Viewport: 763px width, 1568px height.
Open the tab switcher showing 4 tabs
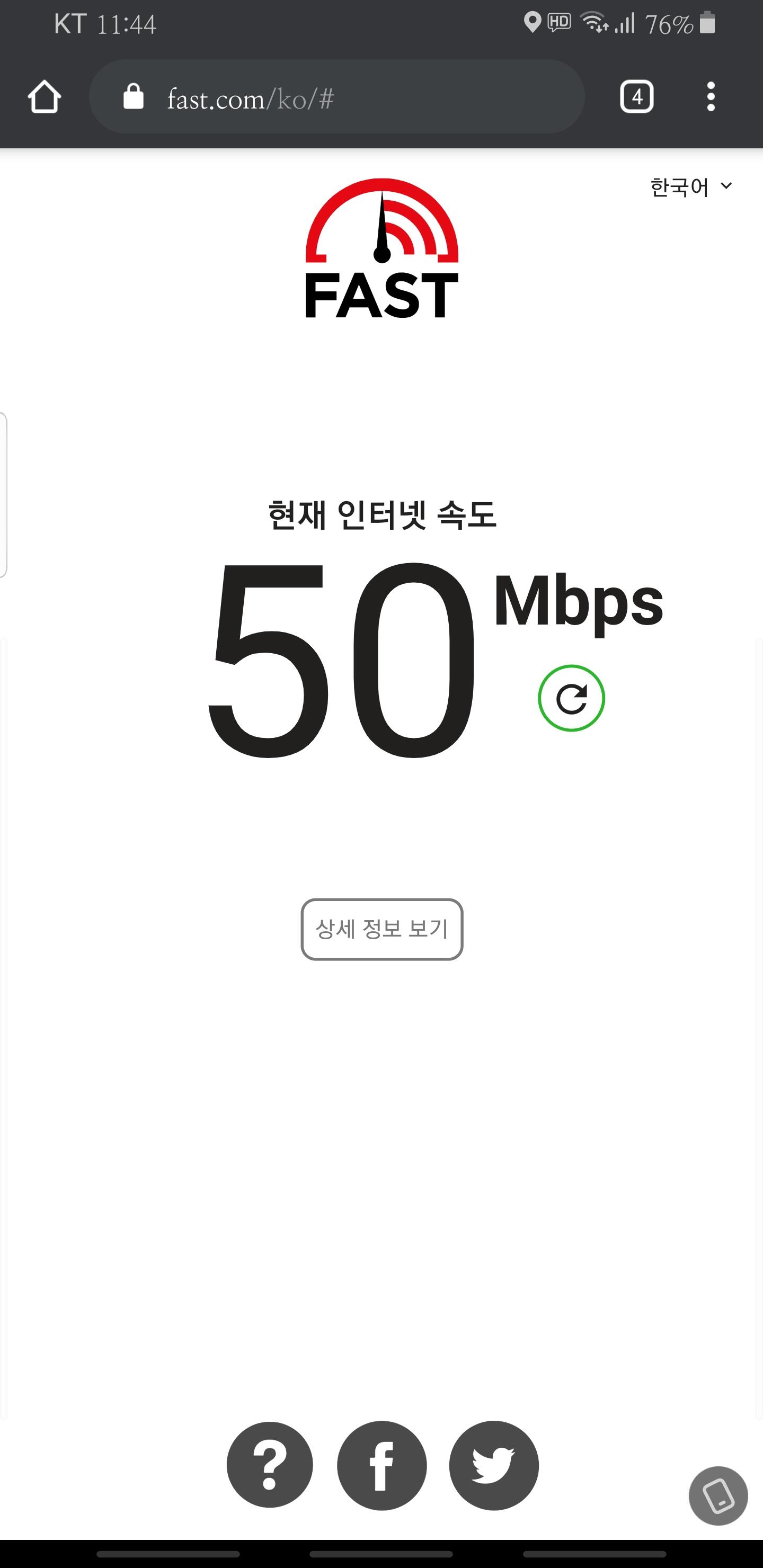pos(636,97)
